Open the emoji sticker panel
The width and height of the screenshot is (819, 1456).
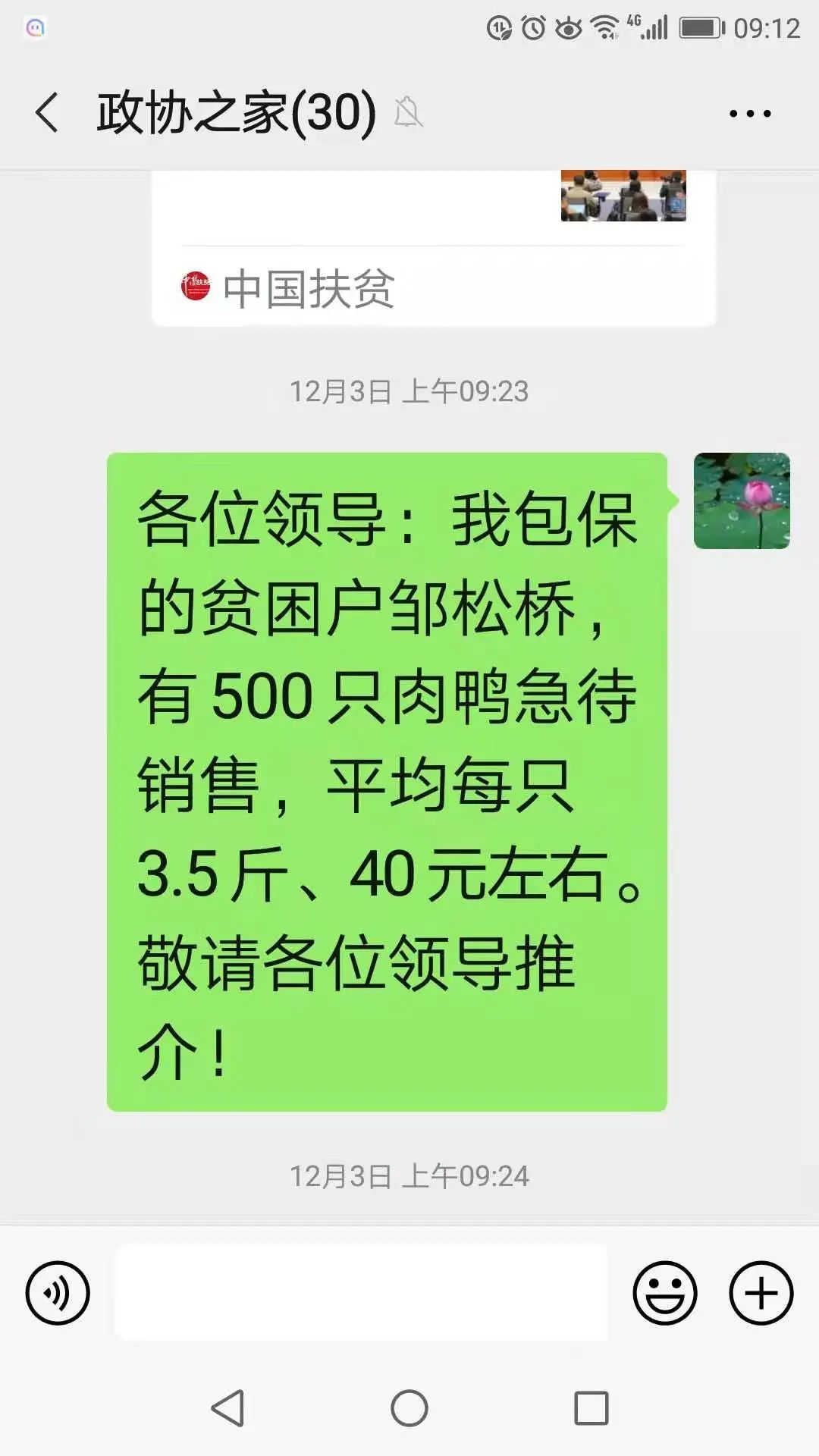pyautogui.click(x=664, y=1293)
